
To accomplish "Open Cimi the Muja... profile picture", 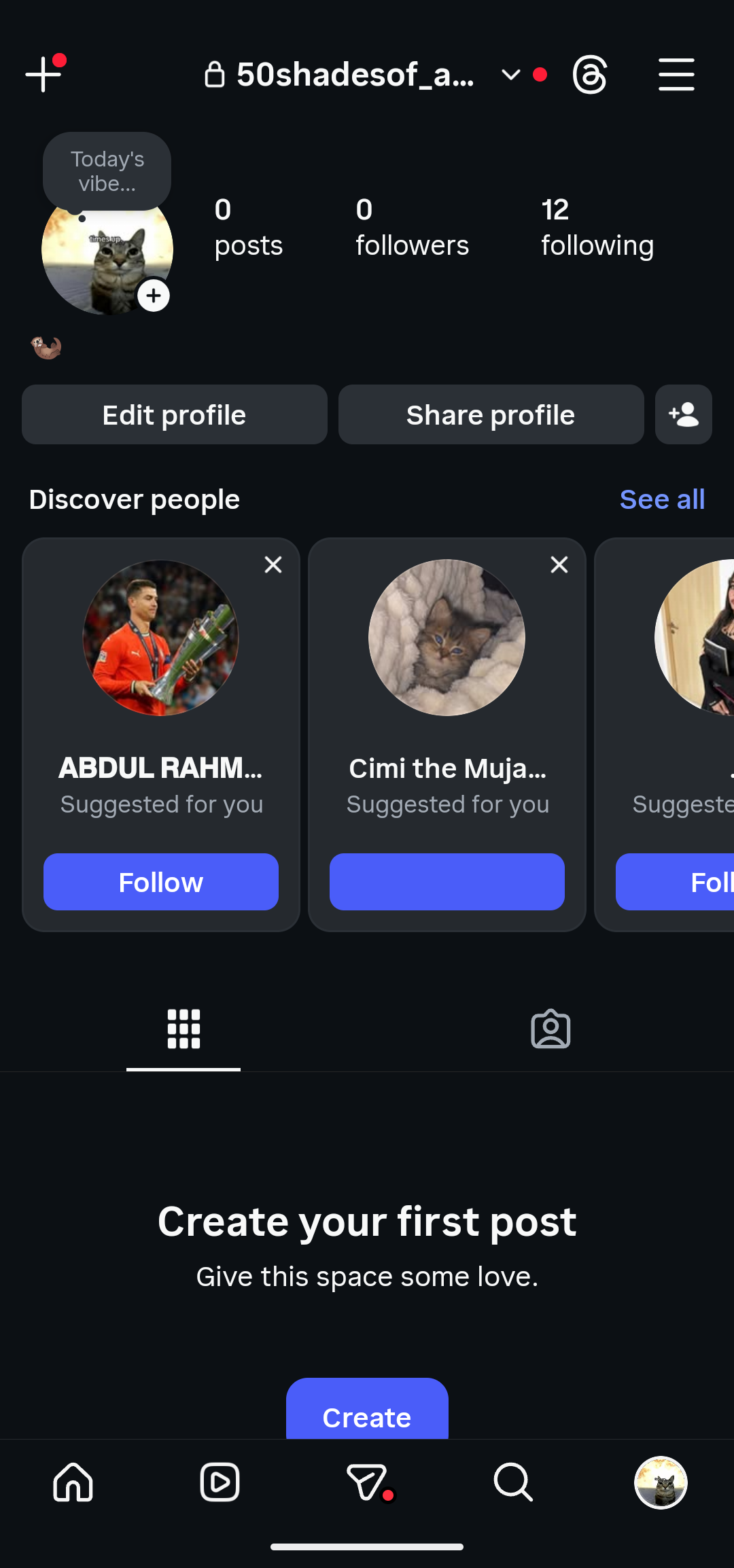I will [447, 637].
